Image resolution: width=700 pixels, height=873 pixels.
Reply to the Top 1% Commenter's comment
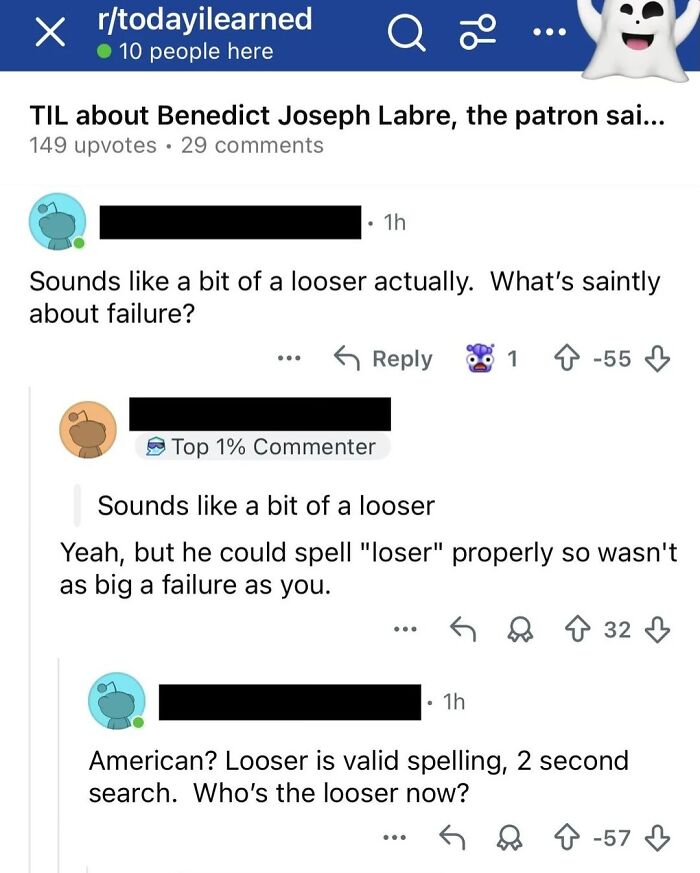461,629
